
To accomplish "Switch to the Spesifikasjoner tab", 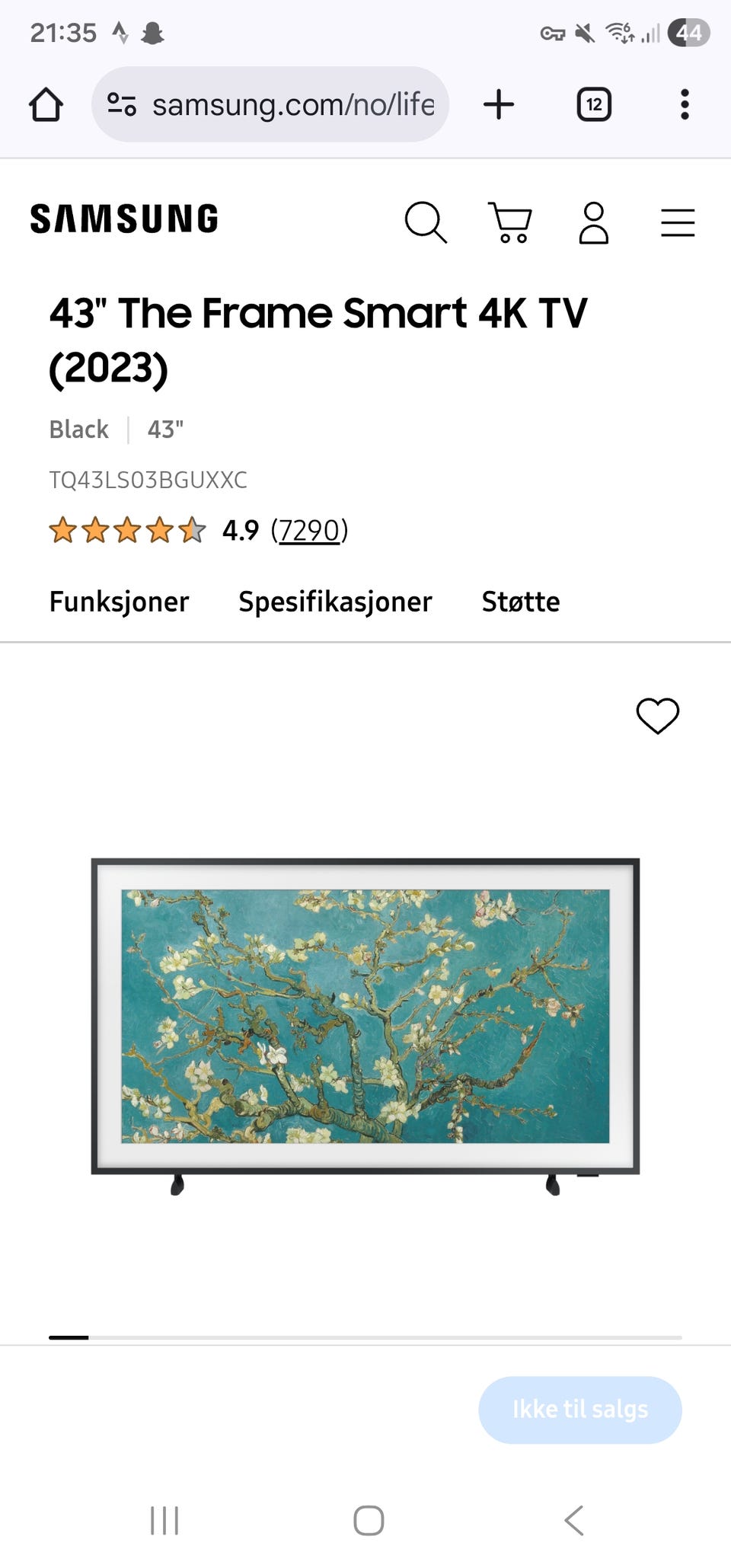I will pyautogui.click(x=335, y=602).
